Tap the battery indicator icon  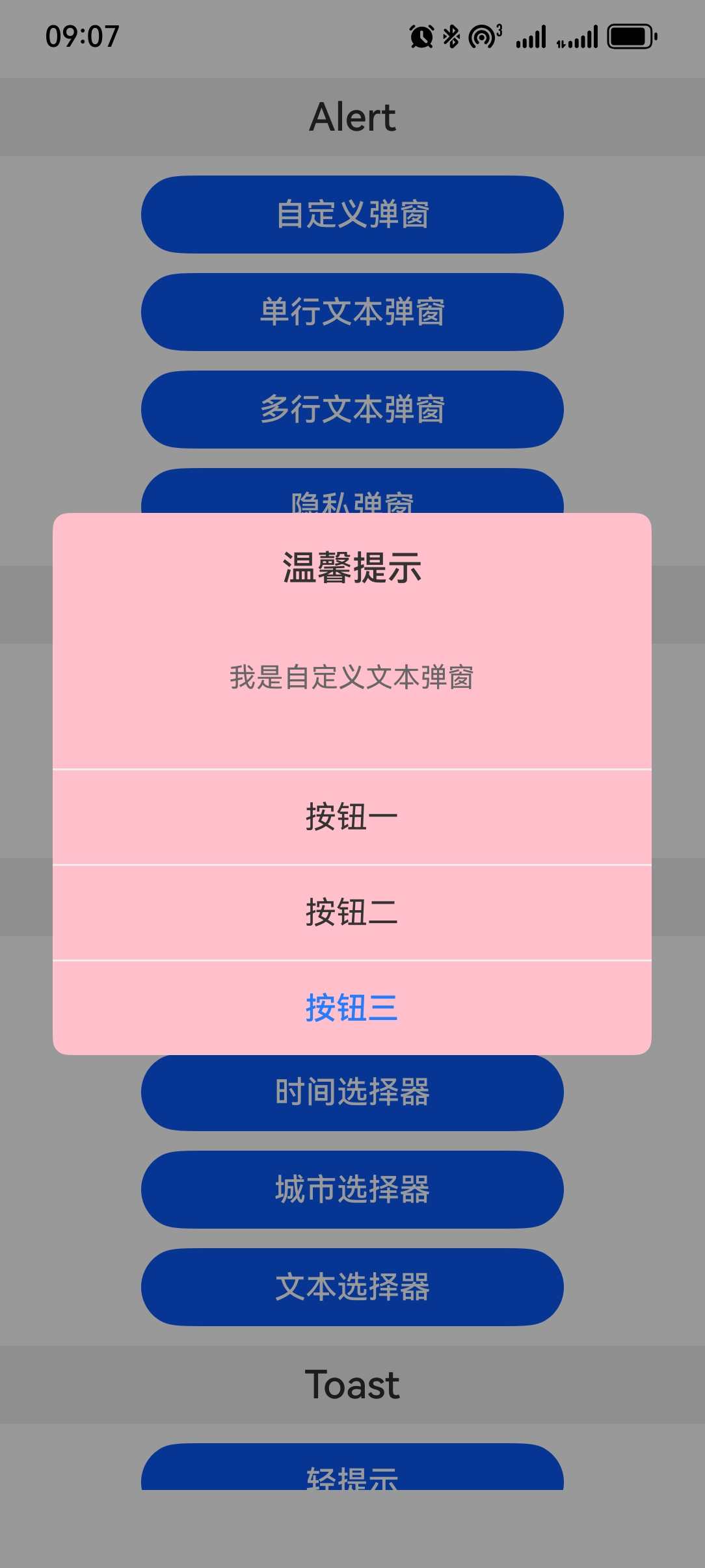(x=629, y=37)
